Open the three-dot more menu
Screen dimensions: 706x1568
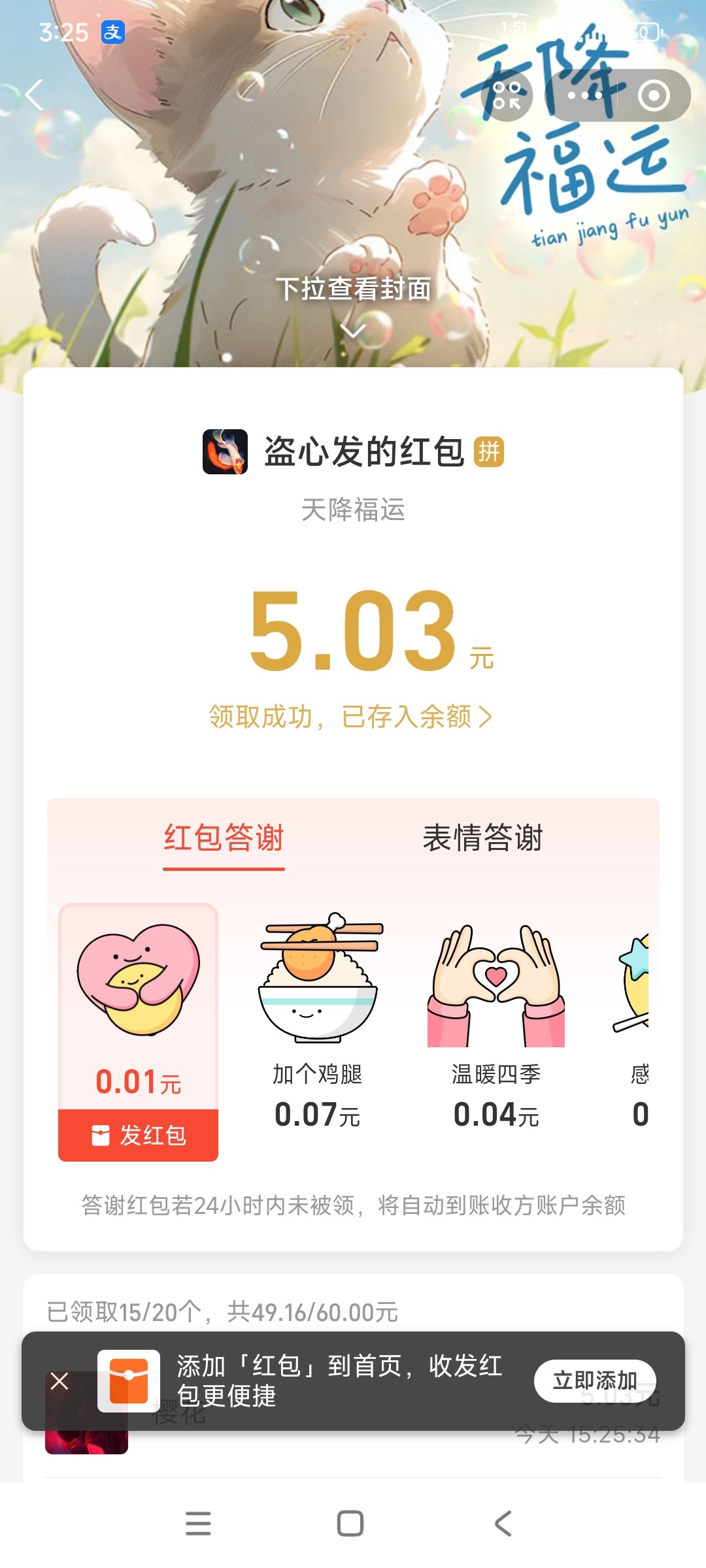(x=585, y=95)
